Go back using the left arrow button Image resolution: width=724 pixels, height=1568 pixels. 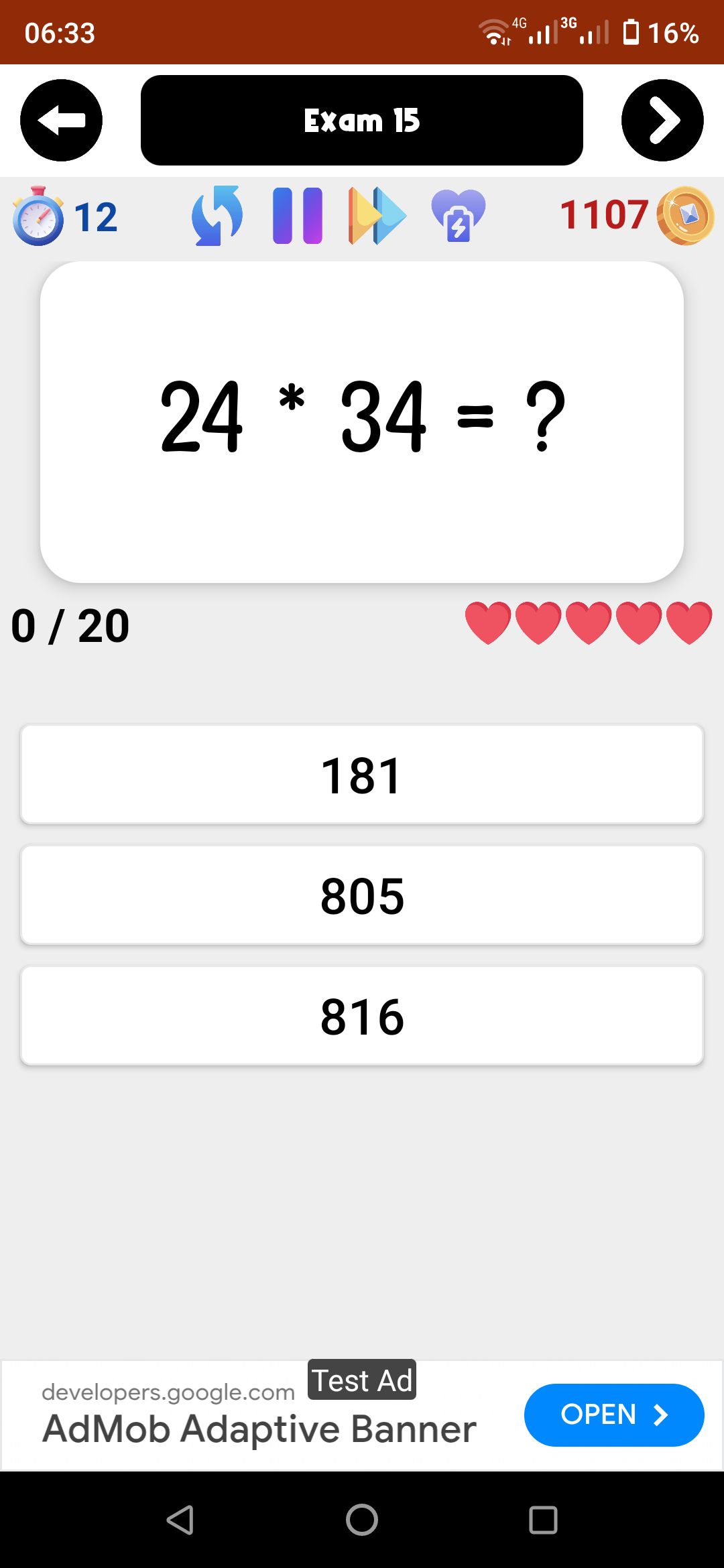pos(61,121)
